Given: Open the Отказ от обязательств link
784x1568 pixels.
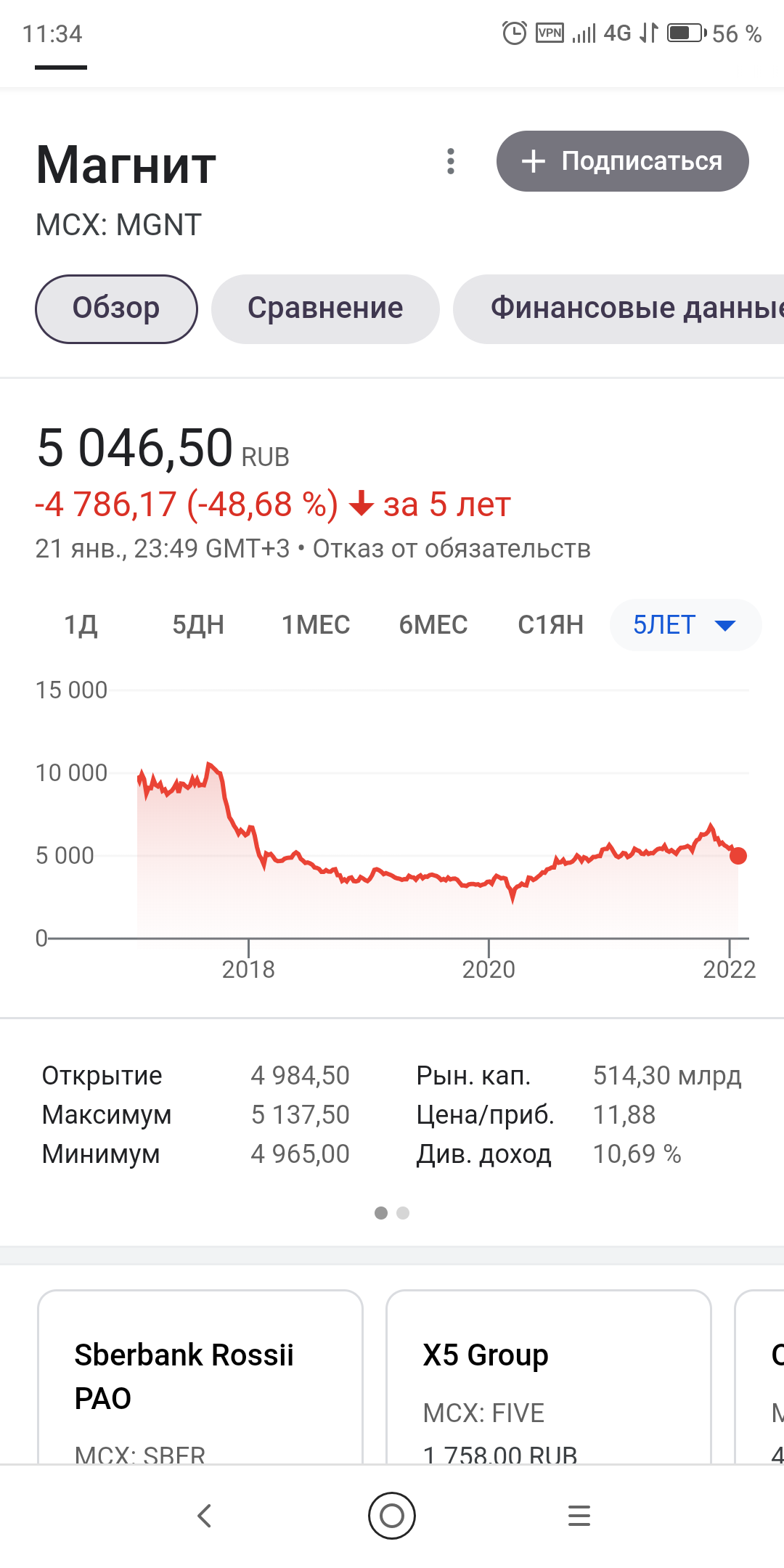Looking at the screenshot, I should [452, 549].
